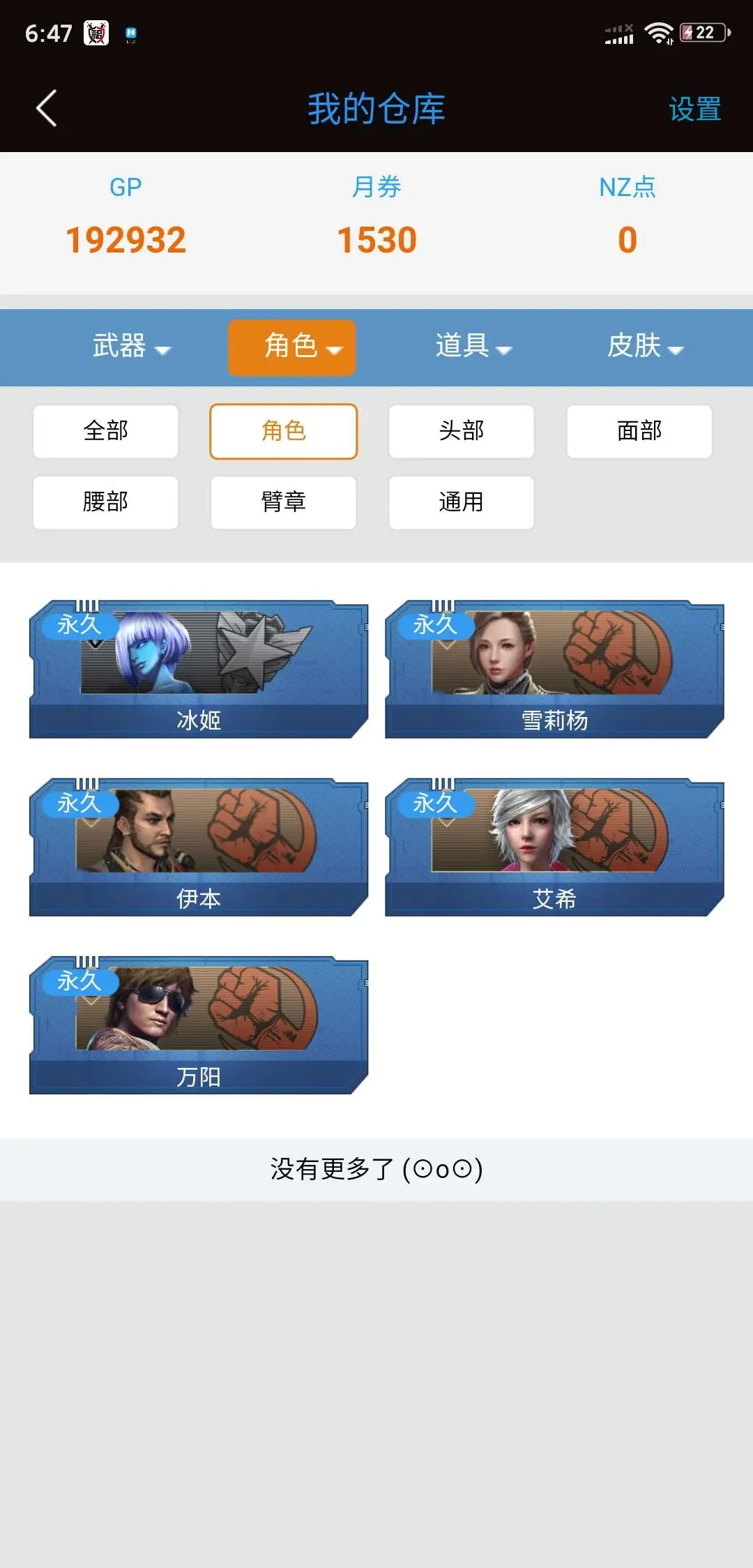This screenshot has width=753, height=1568.
Task: Filter items by 头部
Action: pyautogui.click(x=461, y=431)
